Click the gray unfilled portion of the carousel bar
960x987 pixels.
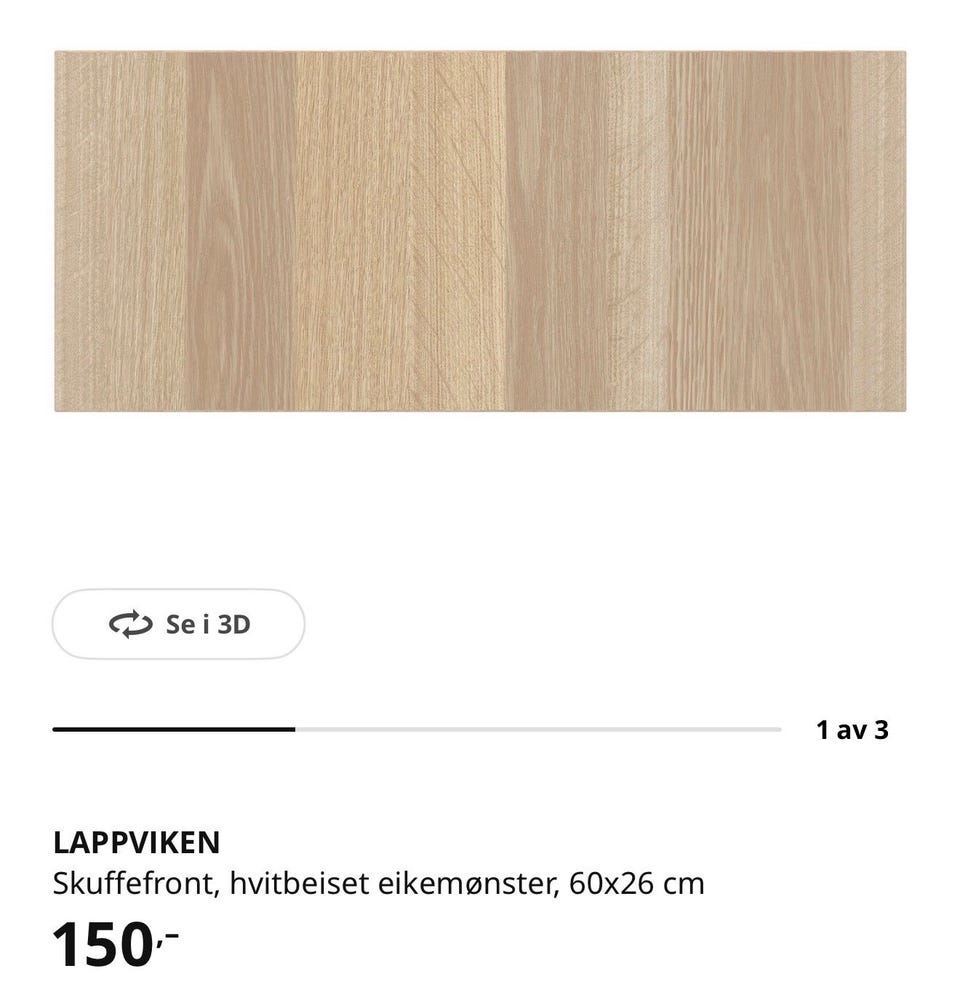pos(540,729)
